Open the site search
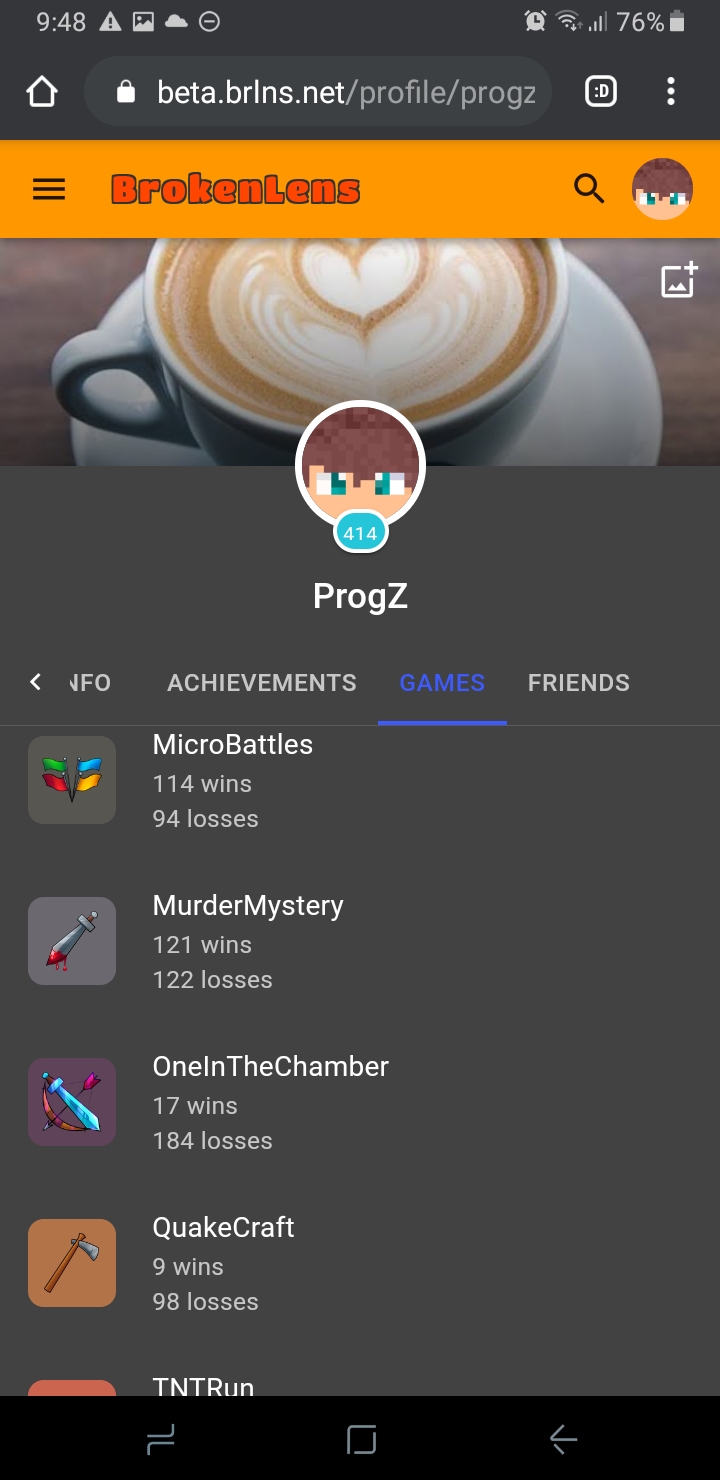Screen dimensions: 720x1480 [x=590, y=188]
